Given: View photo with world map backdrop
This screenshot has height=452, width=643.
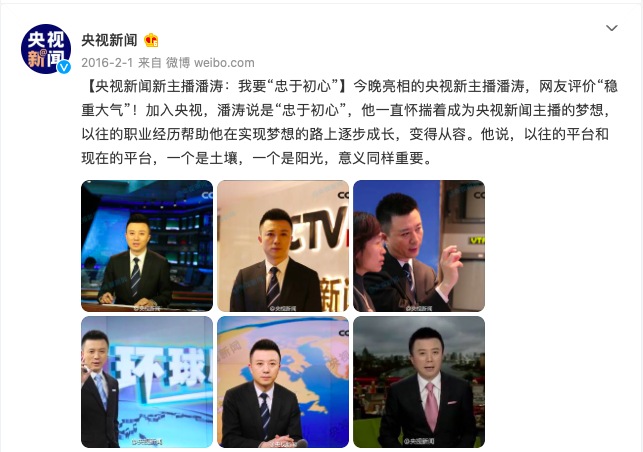Looking at the screenshot, I should click(x=283, y=381).
